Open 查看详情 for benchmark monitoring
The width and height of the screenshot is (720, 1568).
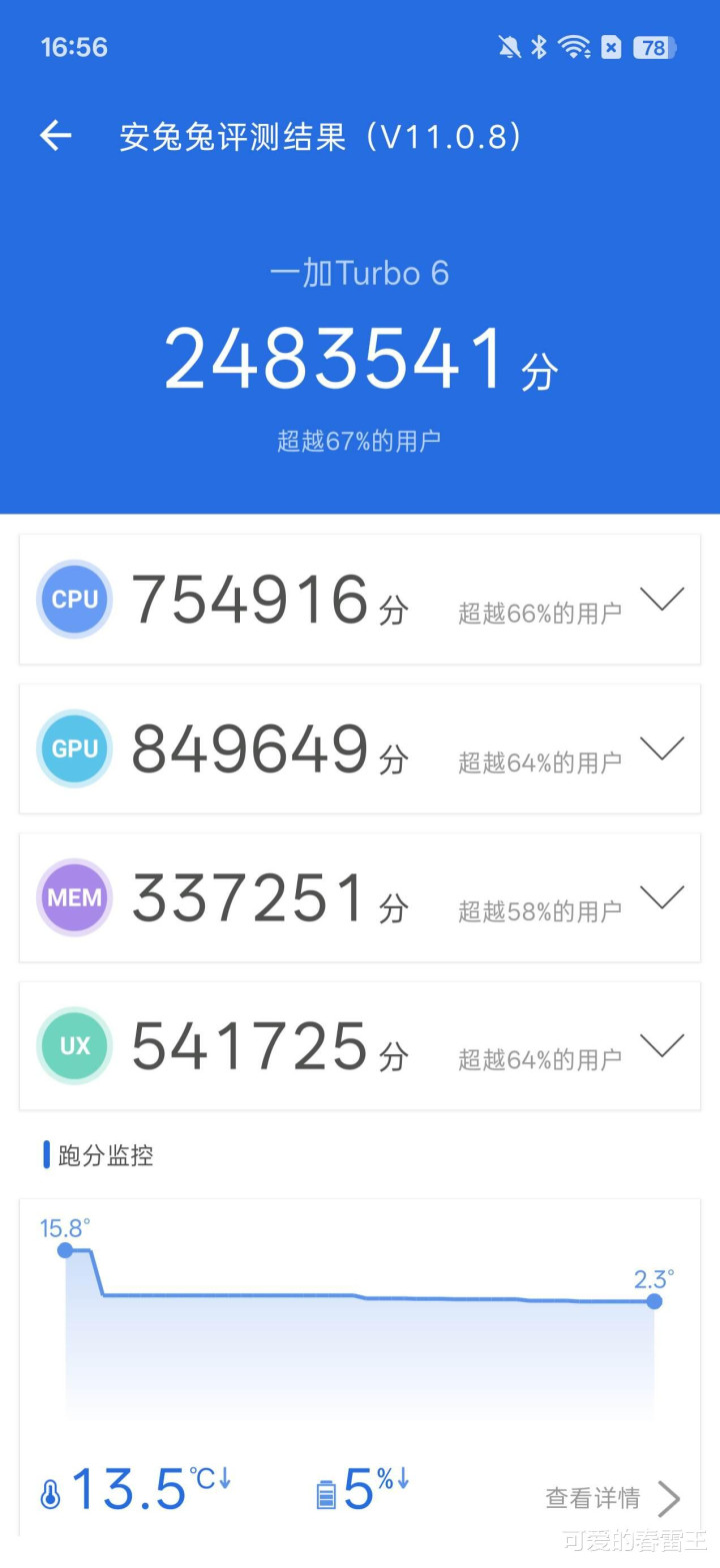pos(611,1498)
